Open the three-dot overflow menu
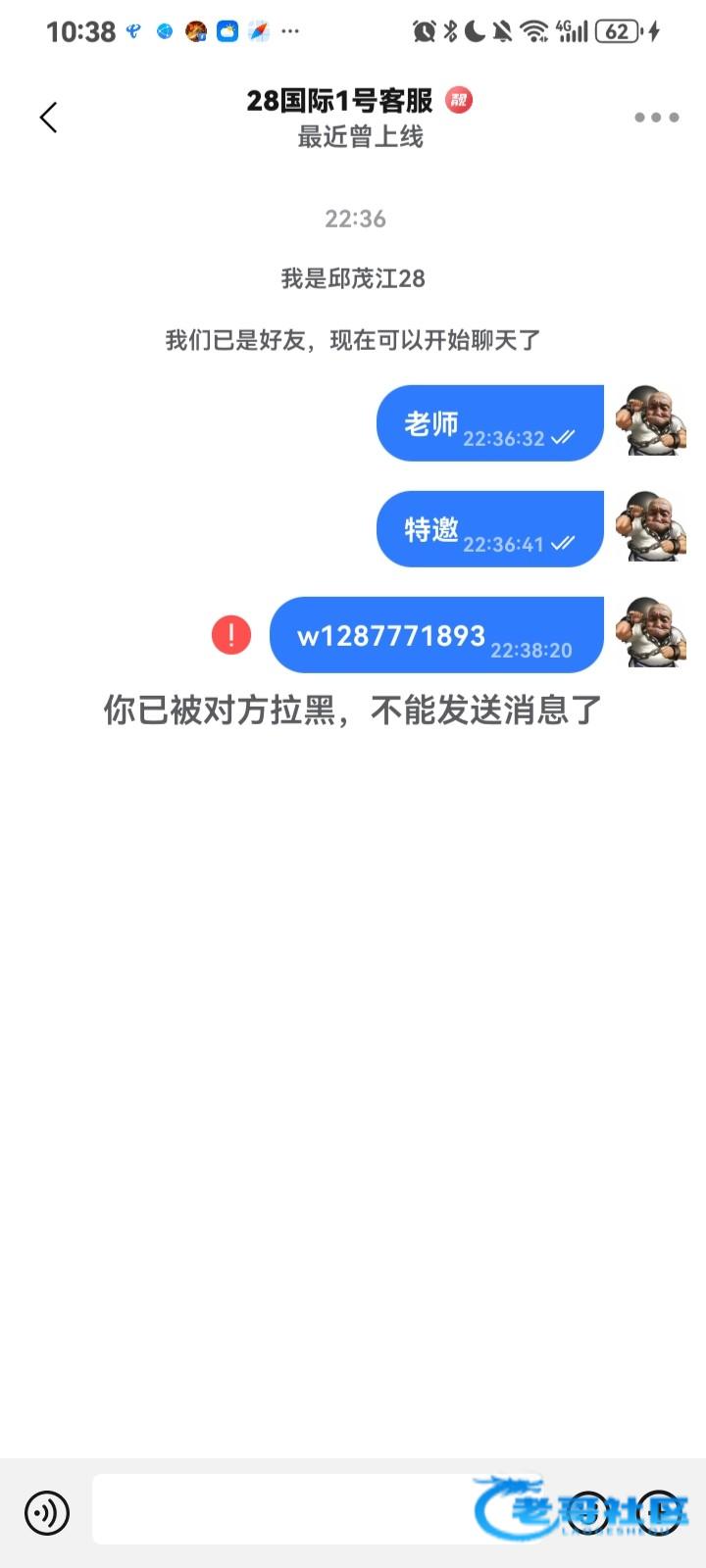 (656, 118)
